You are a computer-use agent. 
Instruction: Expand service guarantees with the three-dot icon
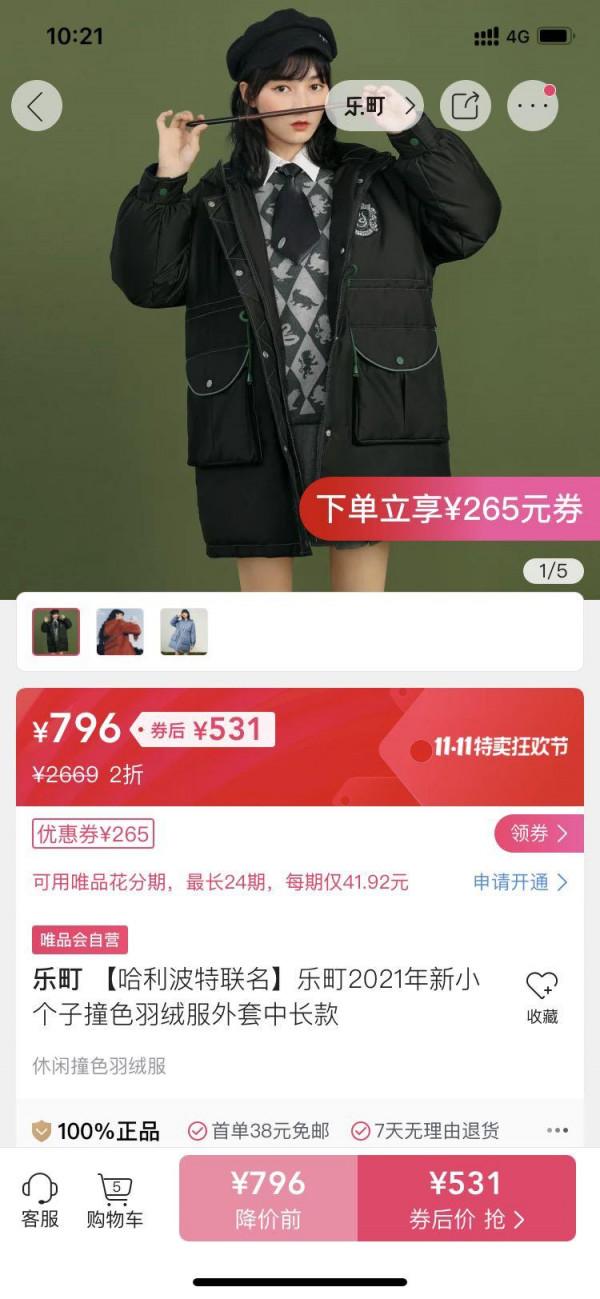coord(557,1131)
